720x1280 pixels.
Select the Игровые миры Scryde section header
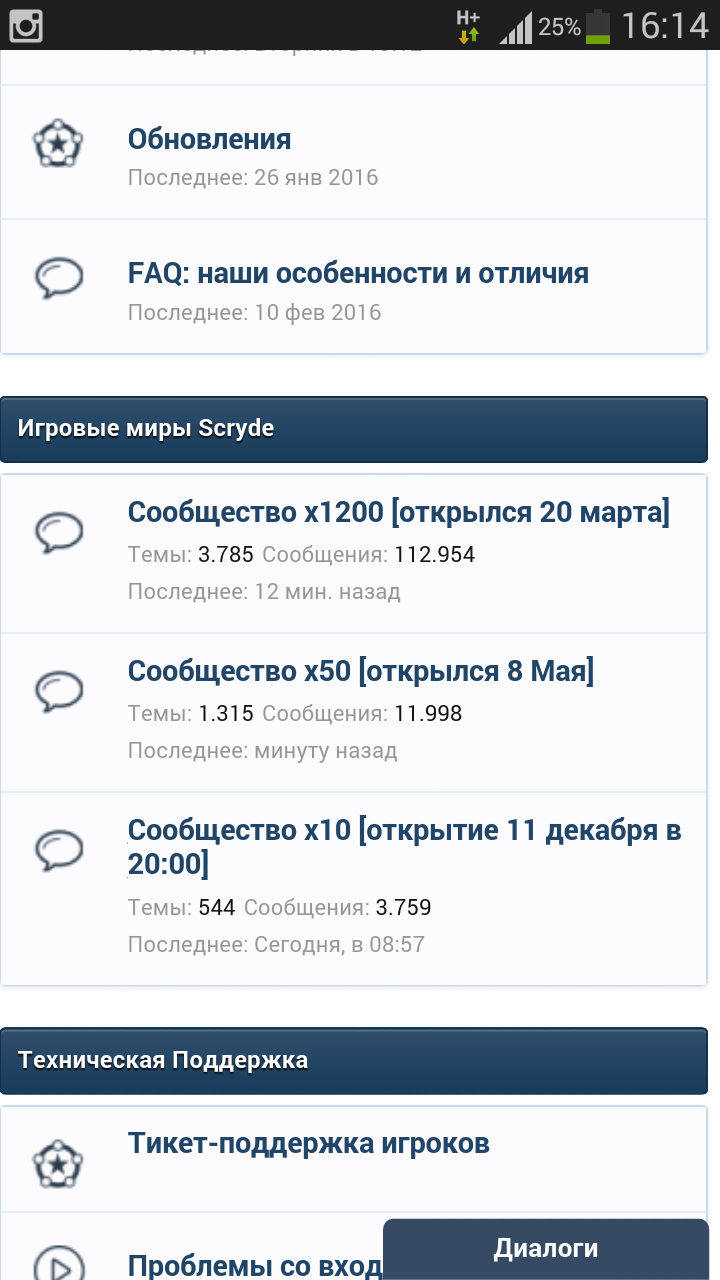tap(148, 428)
